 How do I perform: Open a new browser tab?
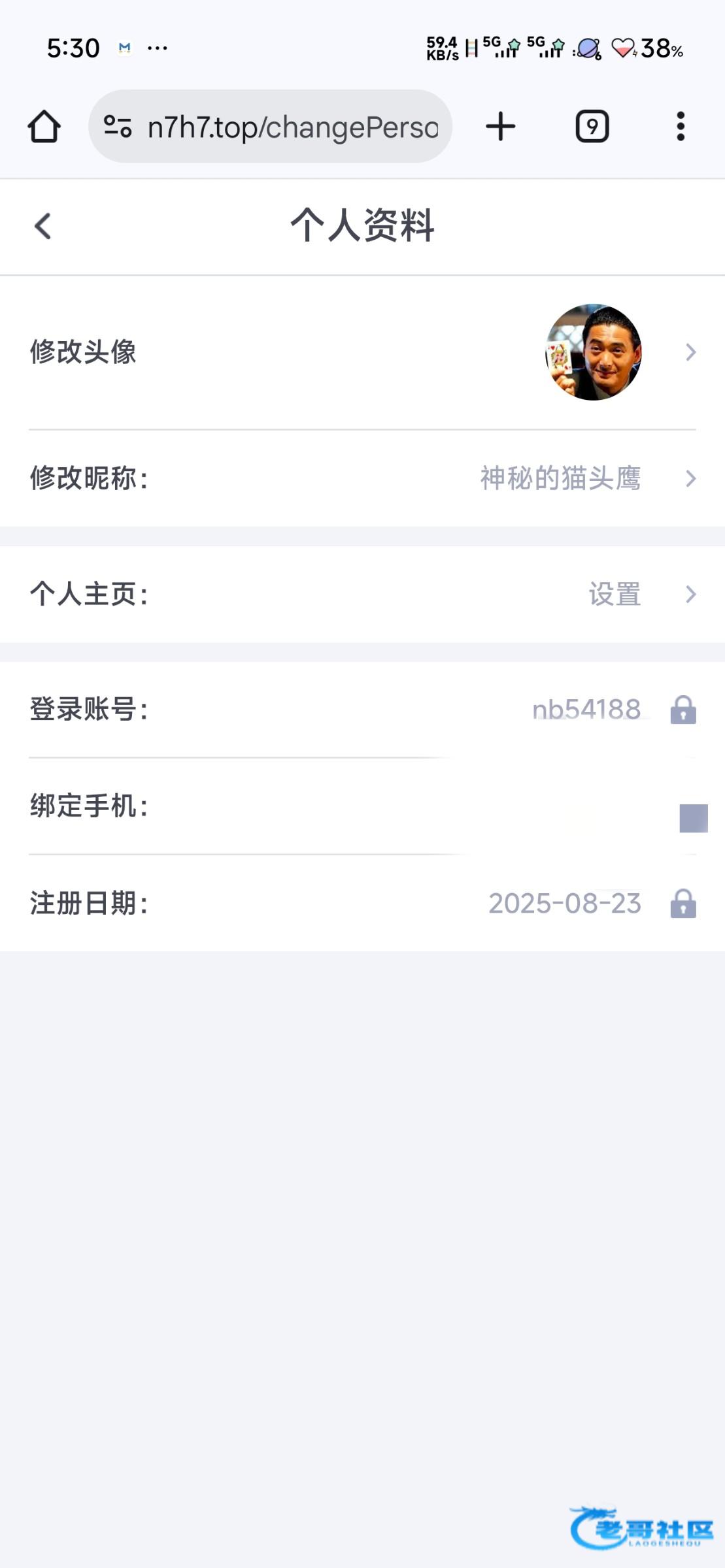click(x=501, y=126)
